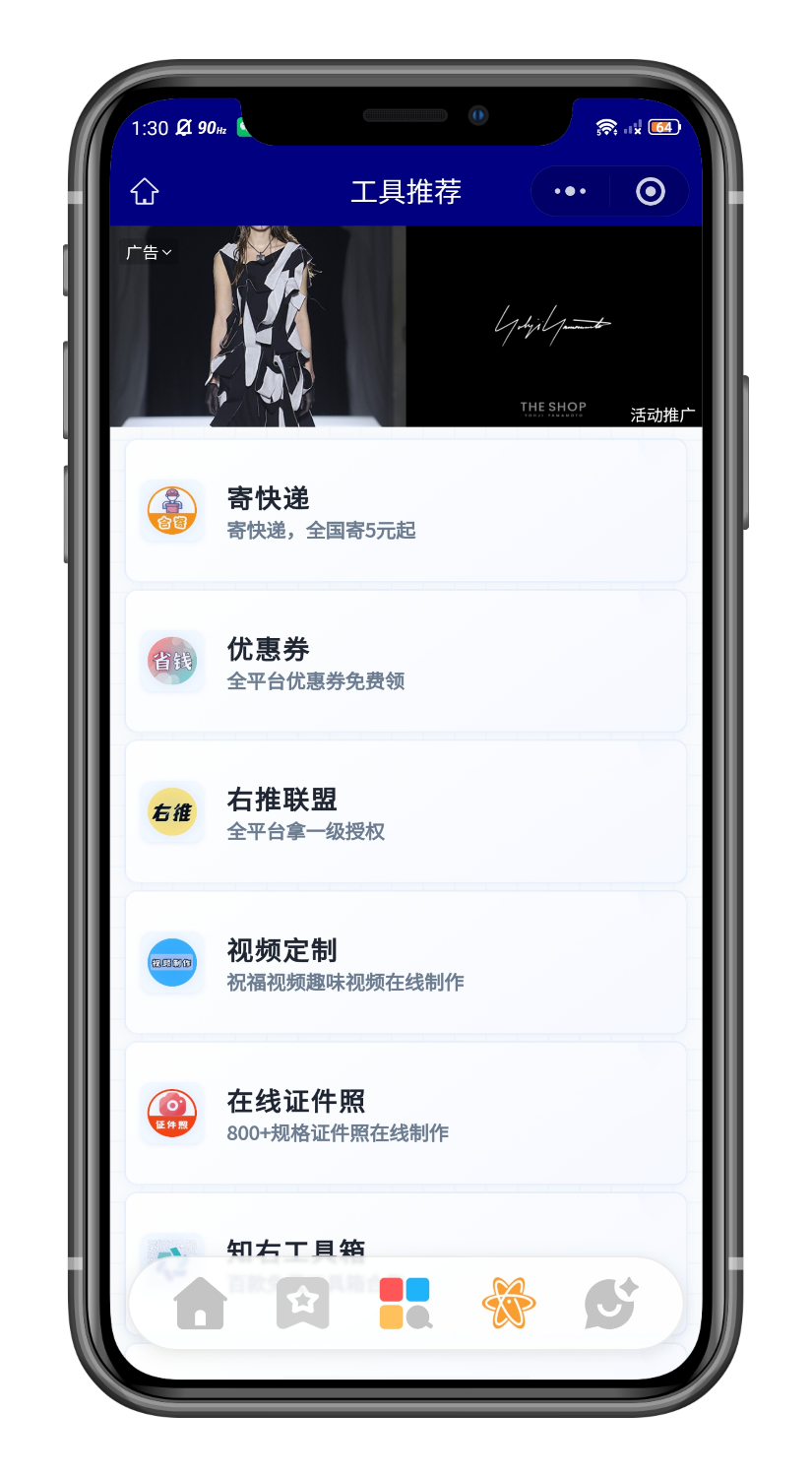
Task: Select the orange atom tab
Action: 509,1304
